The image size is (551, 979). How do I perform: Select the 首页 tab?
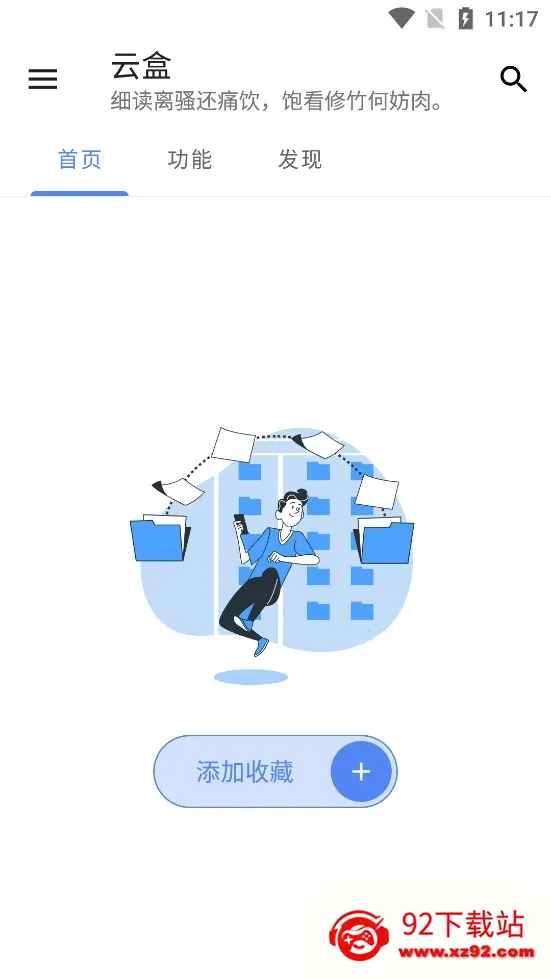(x=79, y=160)
